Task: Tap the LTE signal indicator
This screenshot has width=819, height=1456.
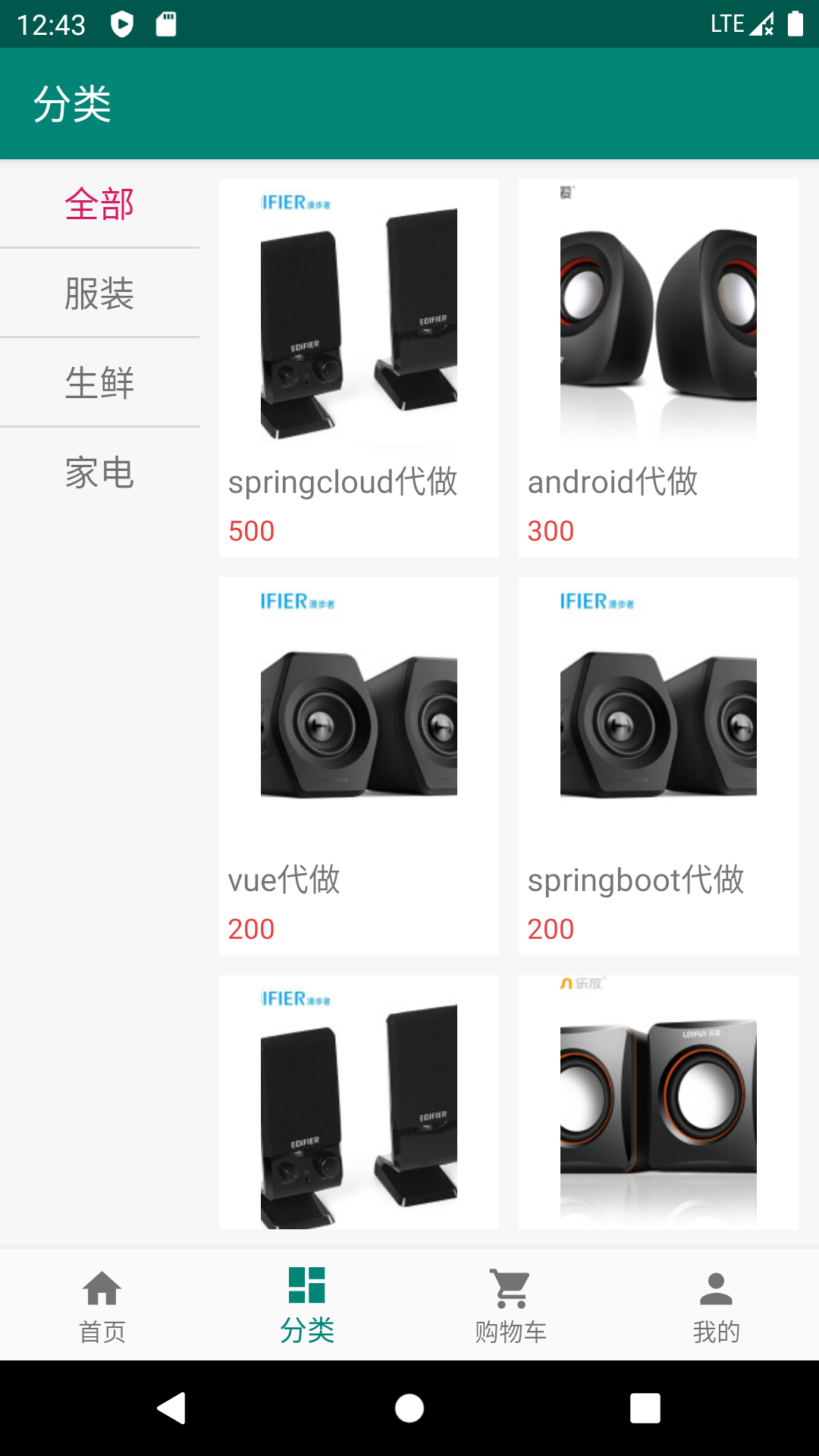Action: 726,23
